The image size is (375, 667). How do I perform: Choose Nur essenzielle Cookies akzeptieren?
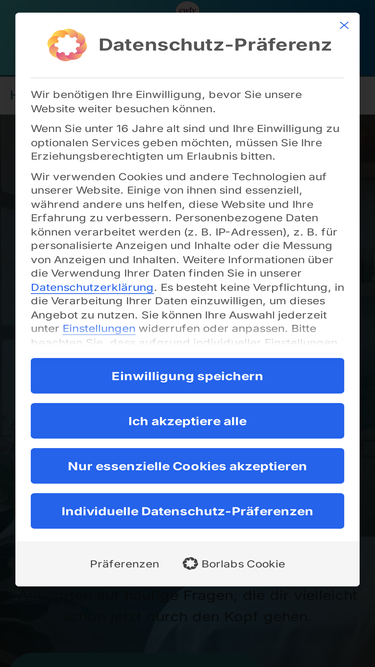point(187,466)
